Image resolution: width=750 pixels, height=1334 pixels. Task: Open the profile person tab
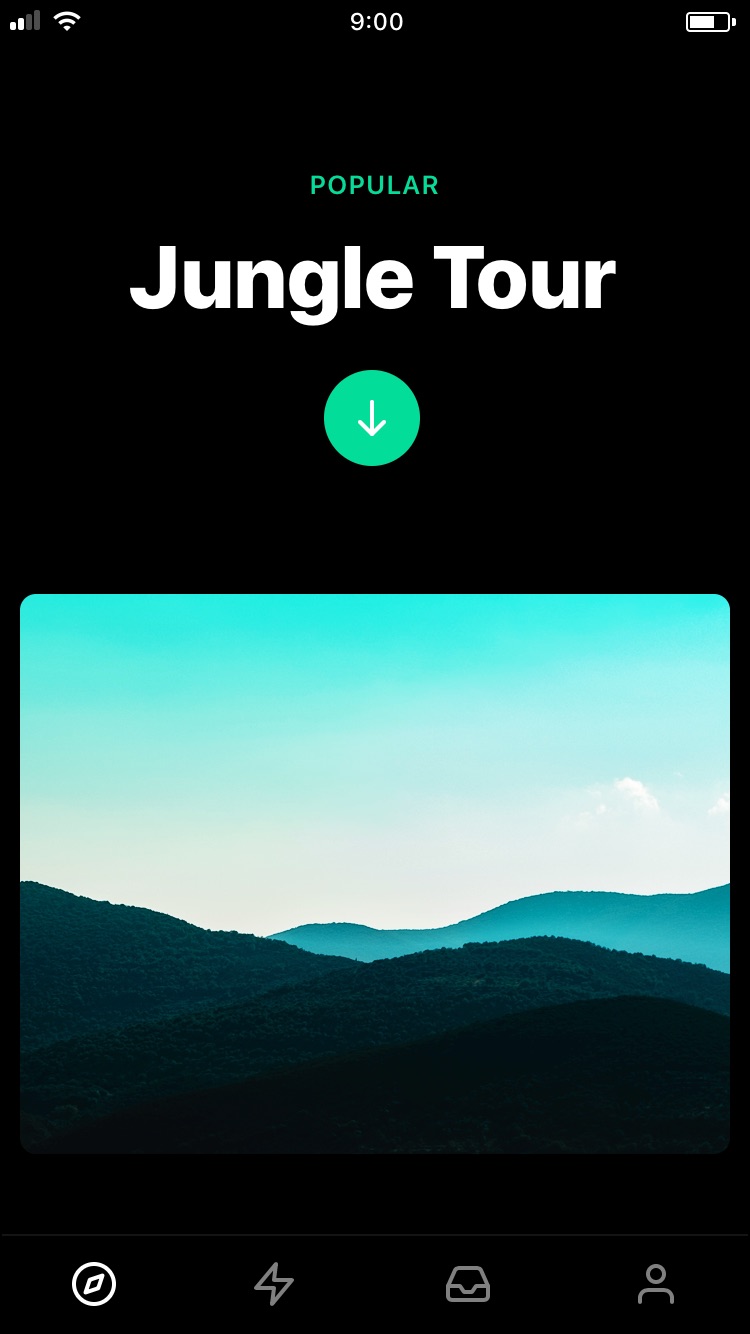coord(655,1284)
